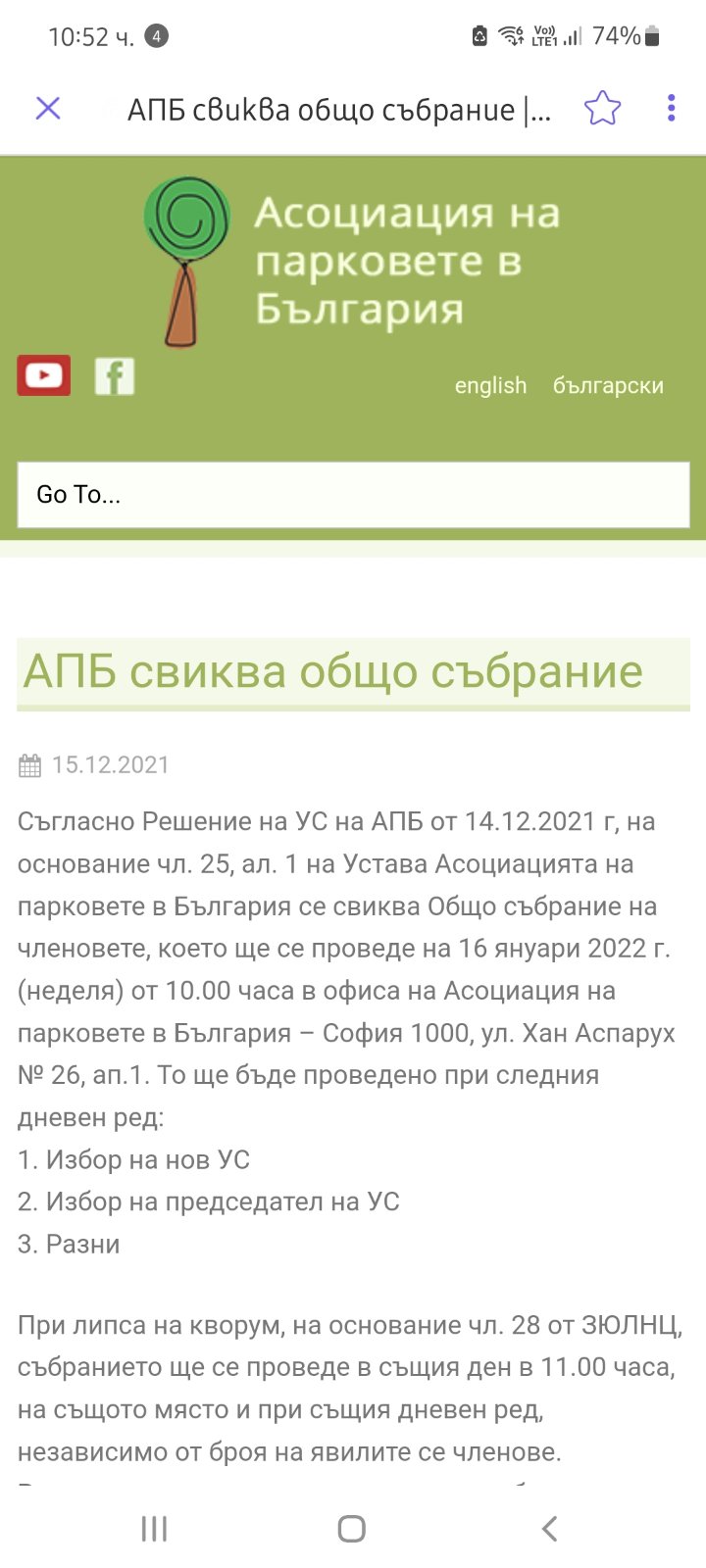This screenshot has height=1568, width=706.
Task: Open the Facebook page icon
Action: point(115,375)
